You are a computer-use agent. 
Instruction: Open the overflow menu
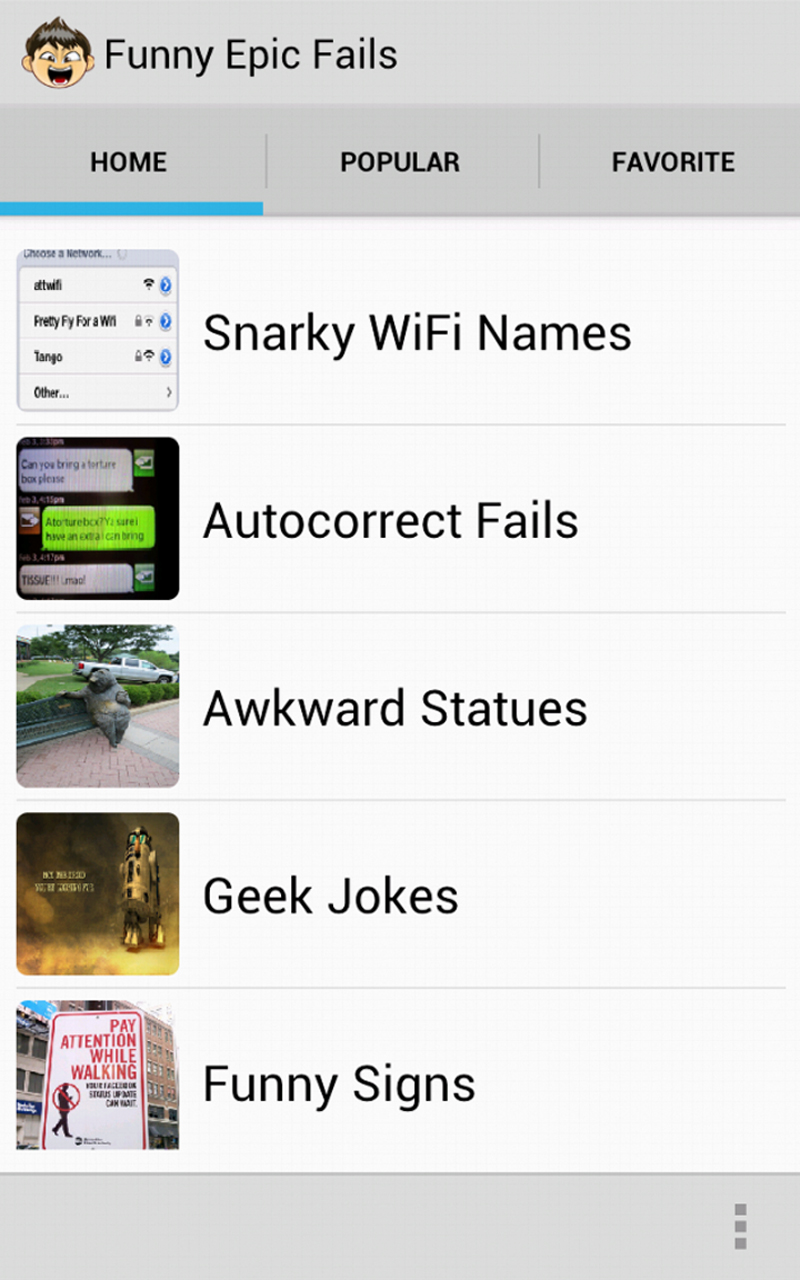pyautogui.click(x=740, y=1226)
